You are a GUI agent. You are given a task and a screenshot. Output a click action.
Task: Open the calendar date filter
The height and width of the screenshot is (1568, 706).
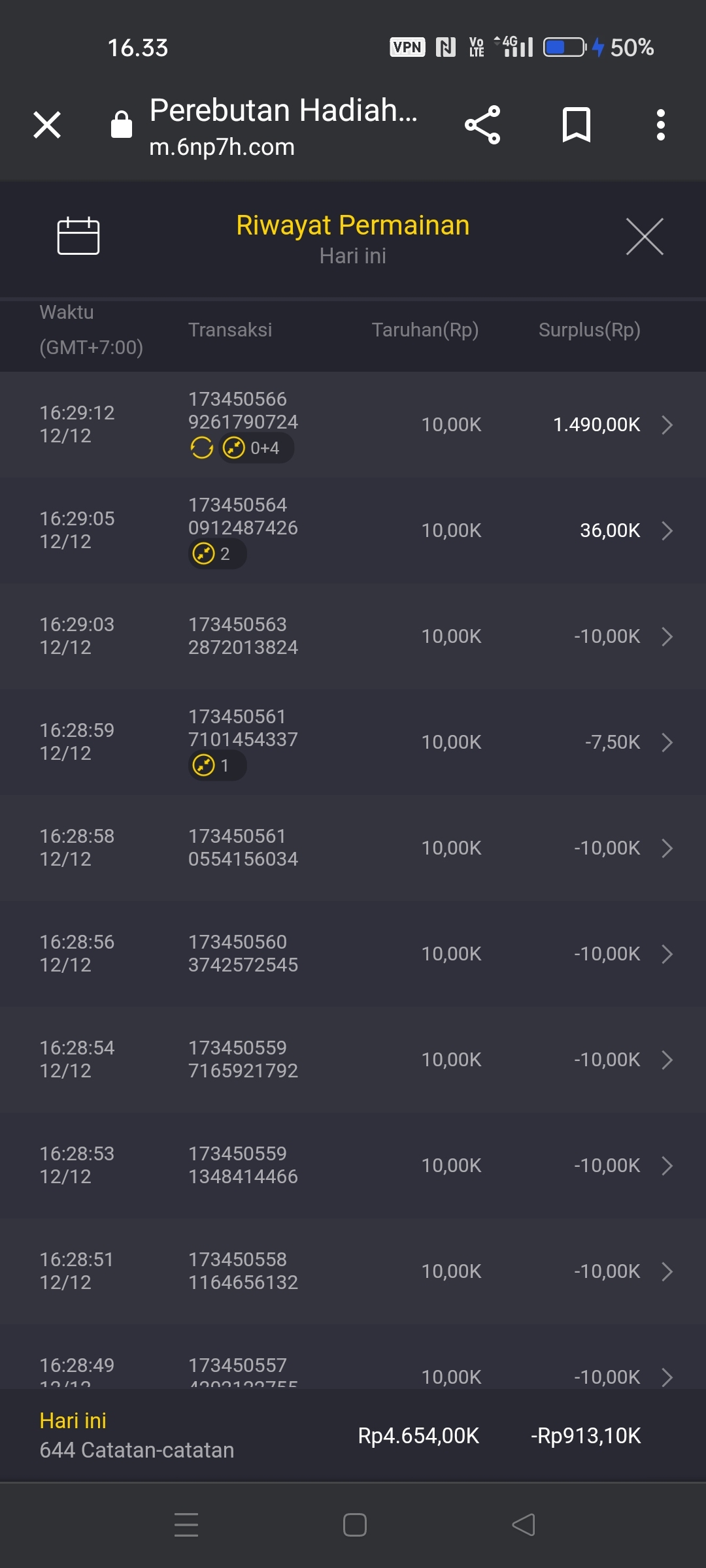[78, 236]
